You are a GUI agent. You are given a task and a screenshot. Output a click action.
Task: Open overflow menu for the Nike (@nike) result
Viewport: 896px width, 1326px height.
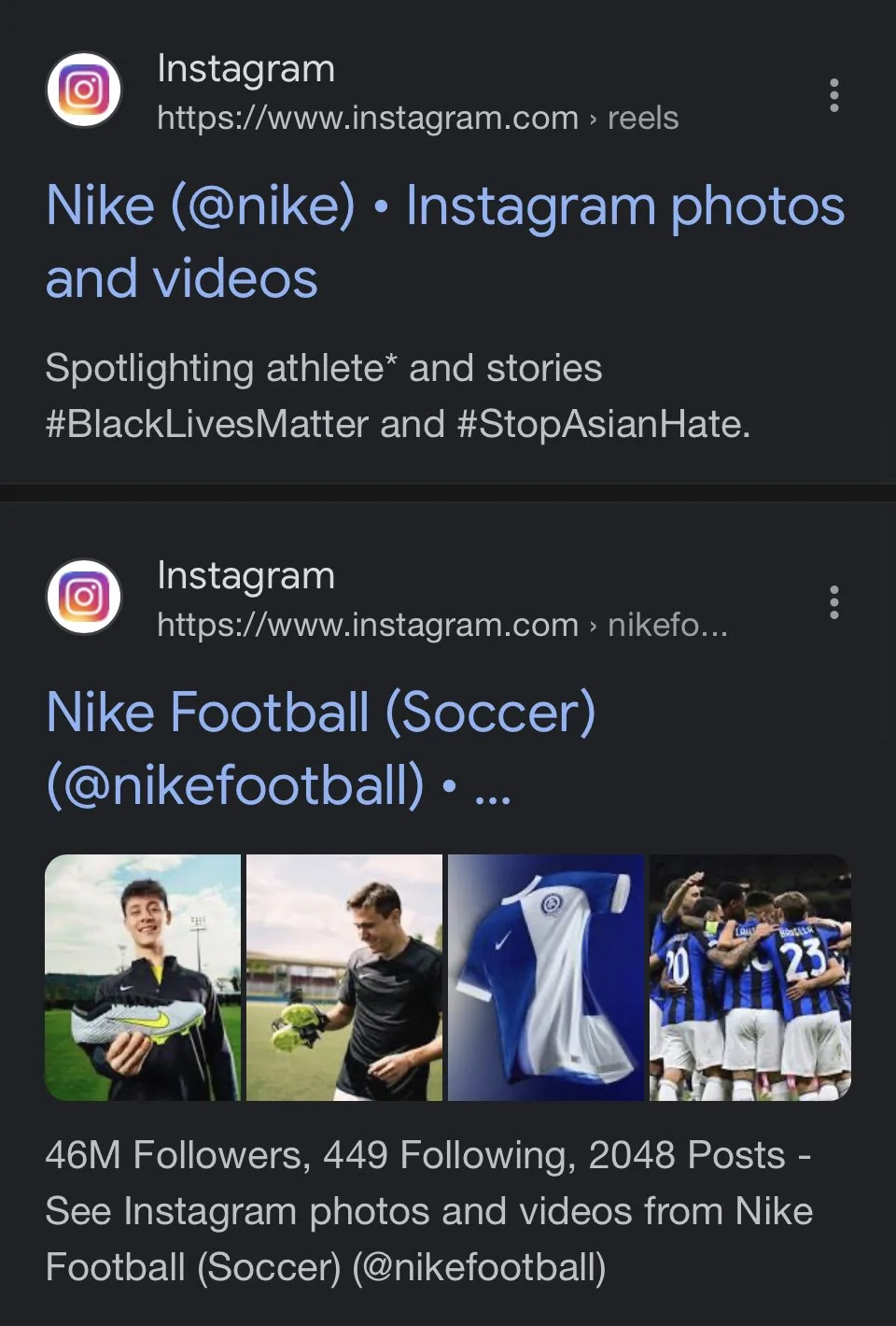[x=833, y=95]
